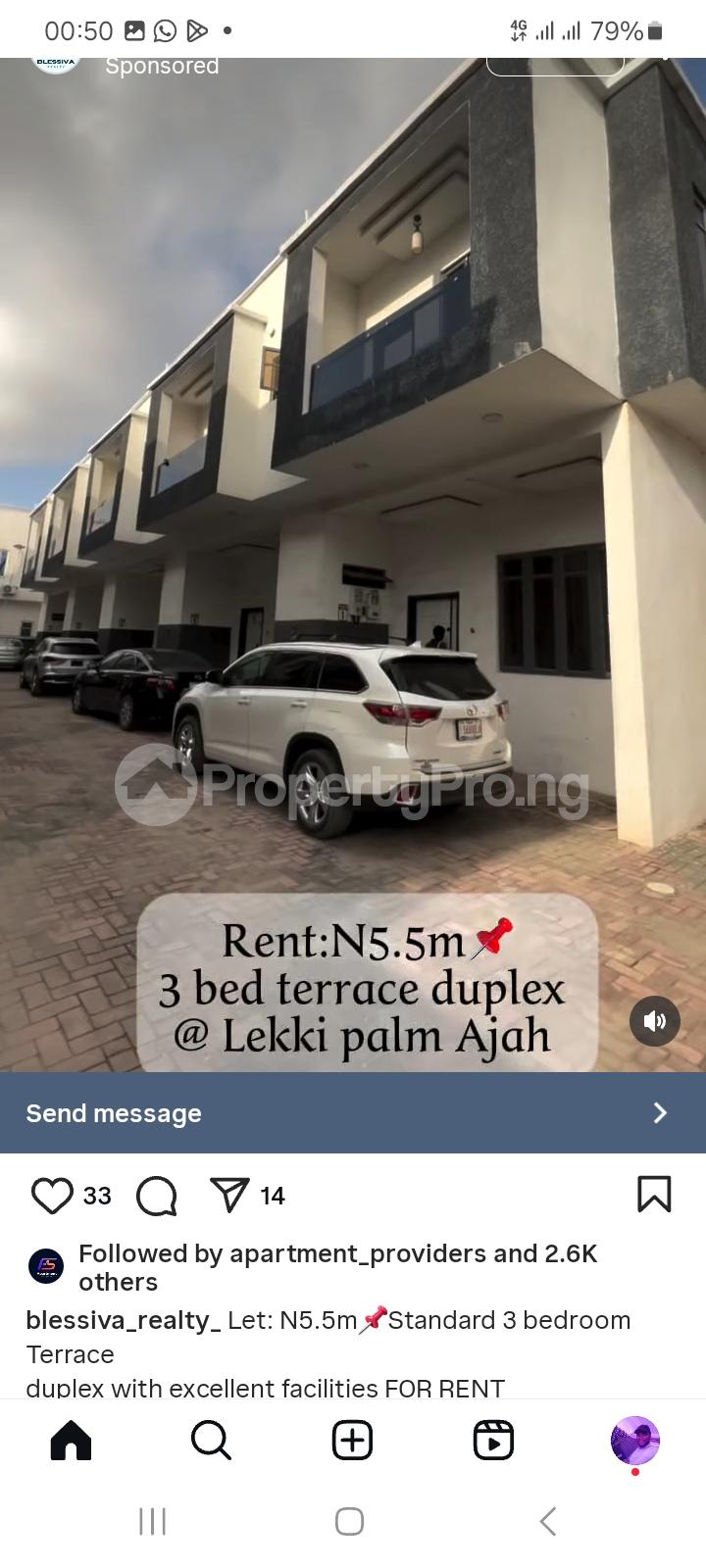Save the post using the bookmark icon
This screenshot has height=1568, width=706.
(653, 1196)
